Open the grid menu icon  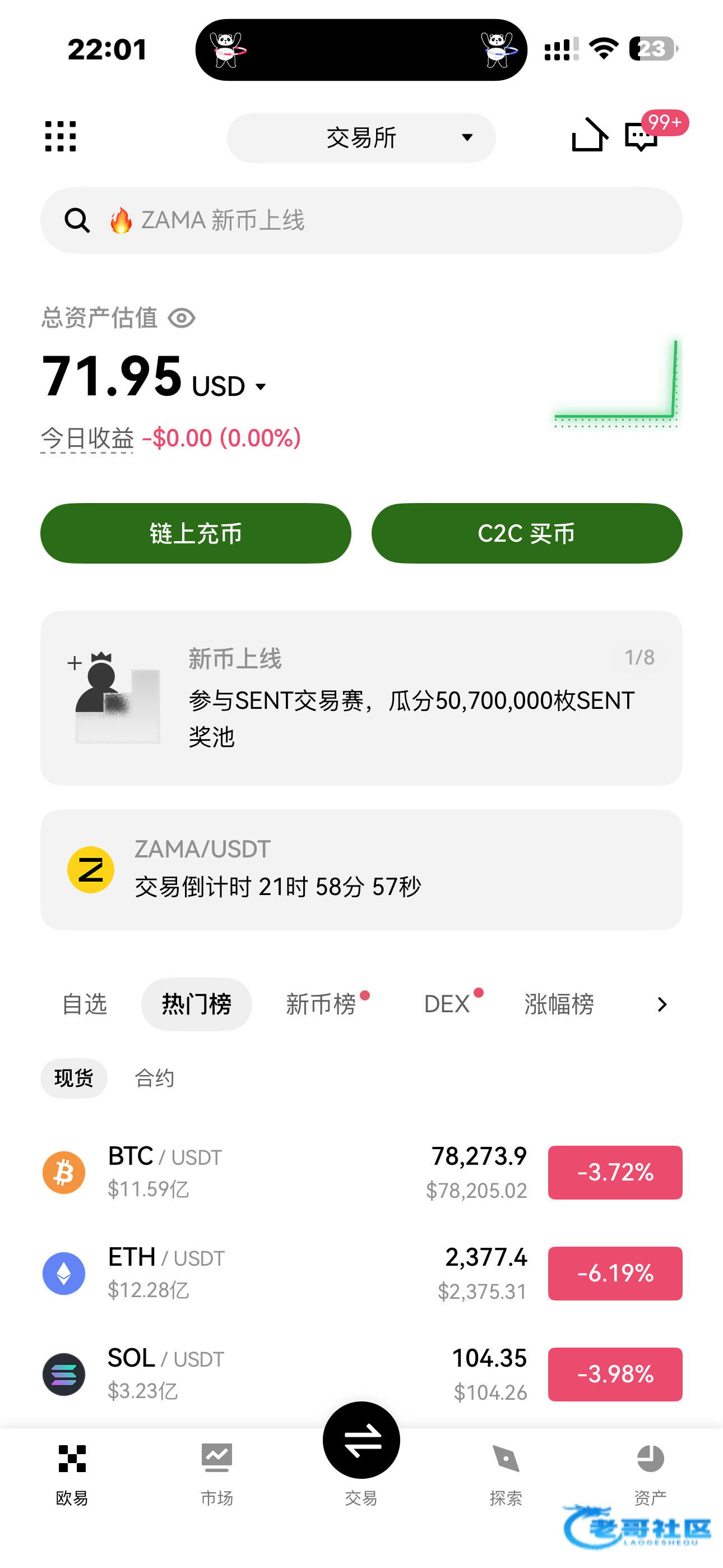61,136
